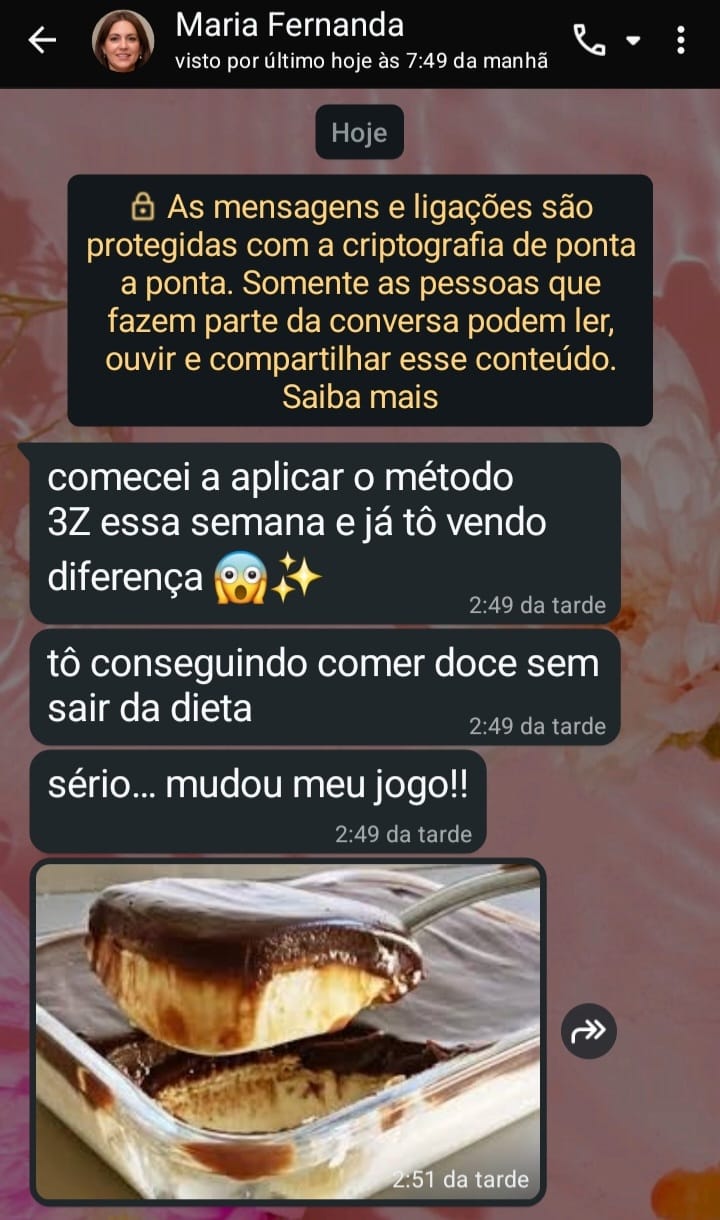Image resolution: width=720 pixels, height=1220 pixels.
Task: Tap the voice call phone icon
Action: tap(591, 37)
